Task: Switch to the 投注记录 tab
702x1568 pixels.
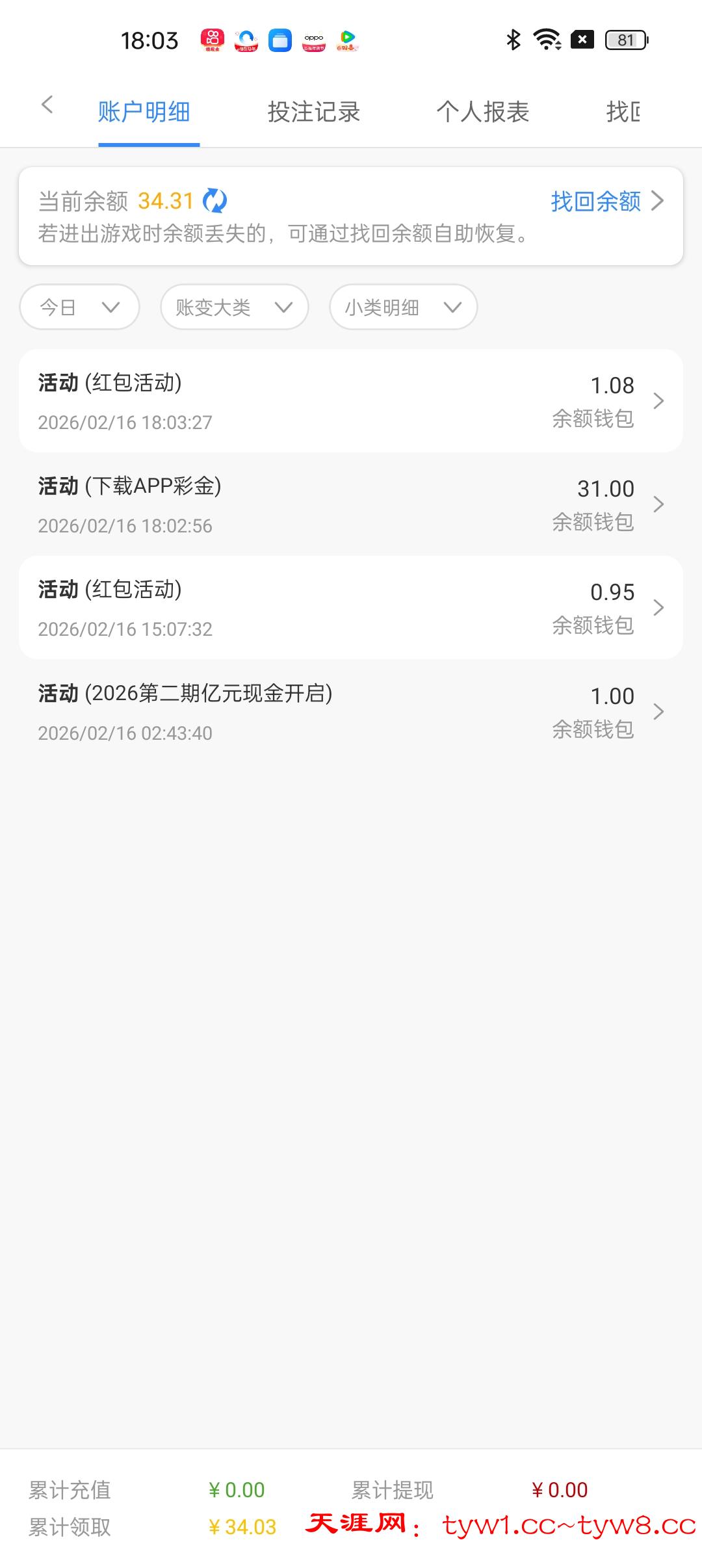Action: click(x=313, y=112)
